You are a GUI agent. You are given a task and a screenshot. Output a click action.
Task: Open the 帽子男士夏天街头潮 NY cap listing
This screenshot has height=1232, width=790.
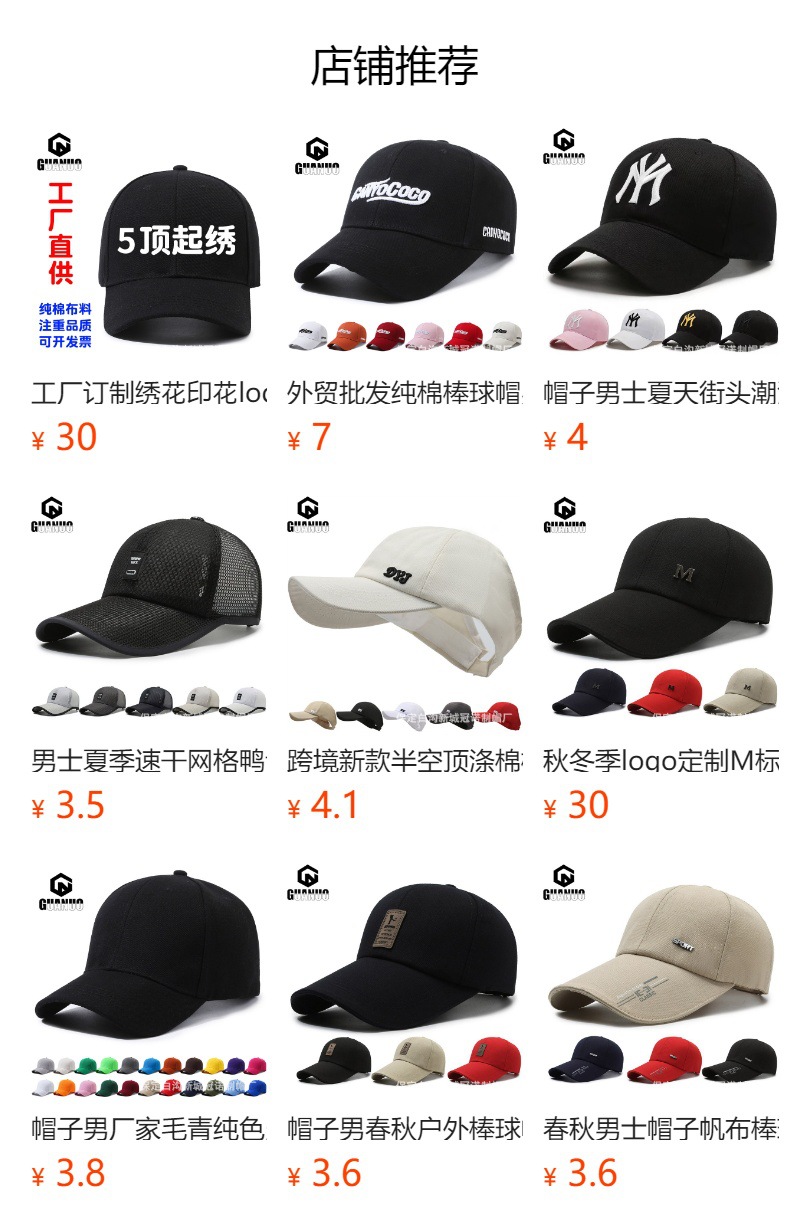click(x=662, y=240)
